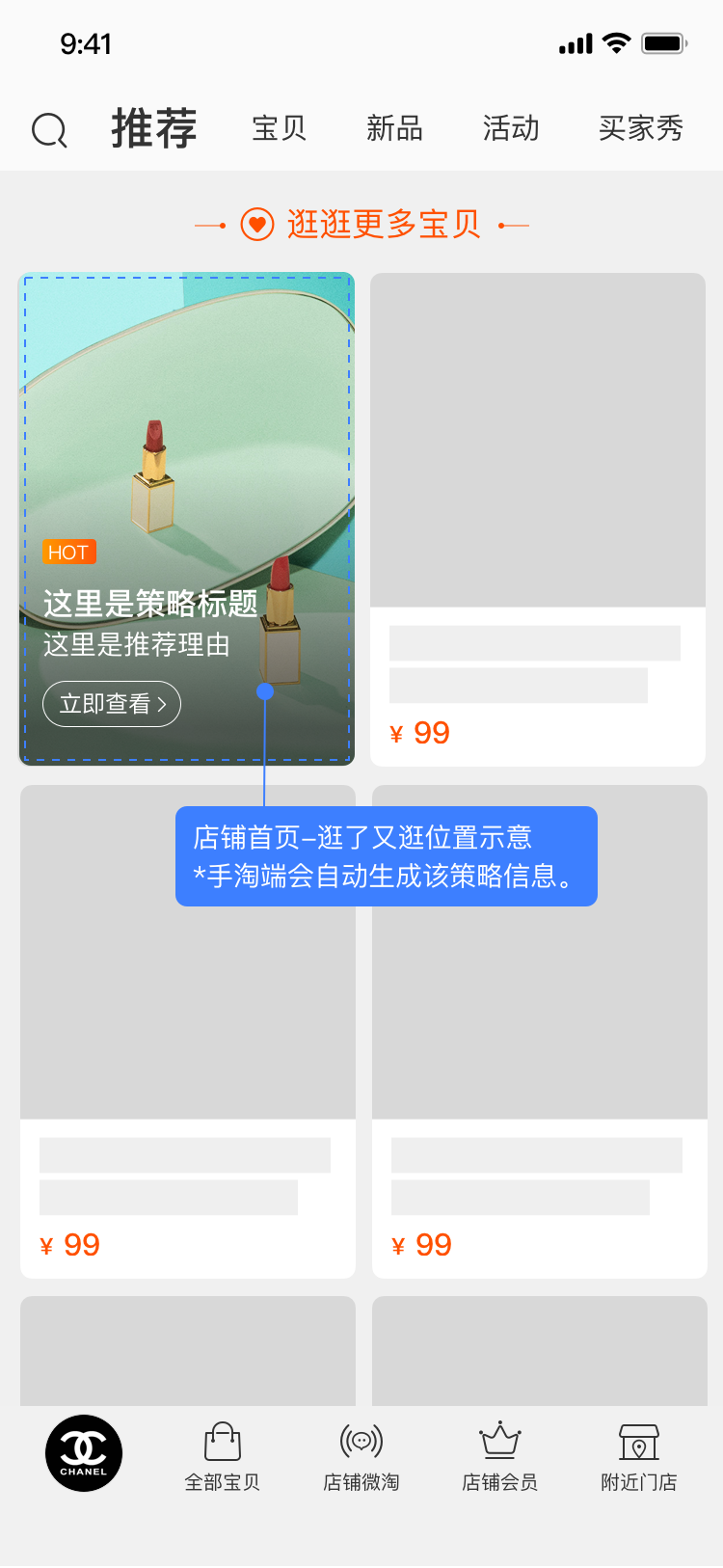This screenshot has height=1568, width=723.
Task: Open 店铺会员 page
Action: pyautogui.click(x=499, y=1456)
